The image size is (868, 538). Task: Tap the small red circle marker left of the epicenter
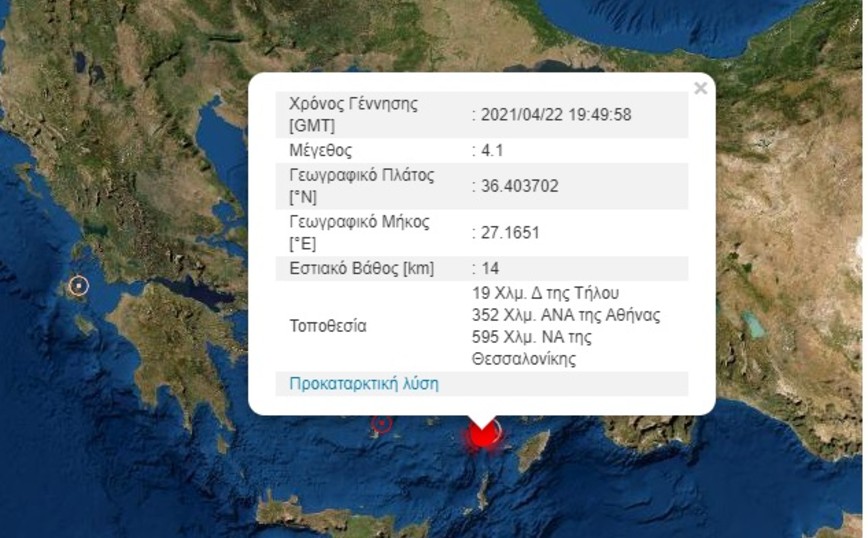[x=380, y=423]
